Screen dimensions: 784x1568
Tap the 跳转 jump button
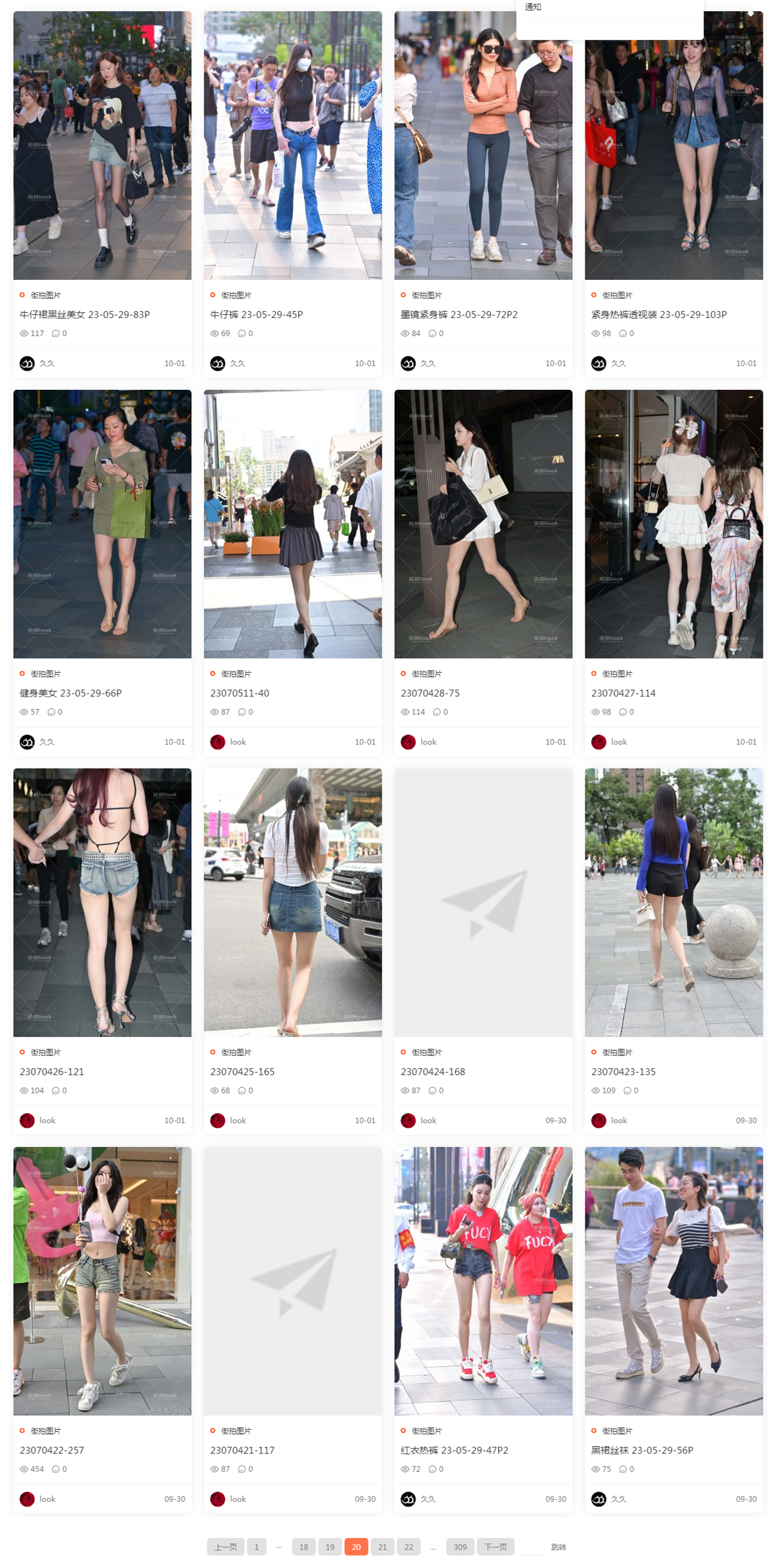click(558, 1547)
